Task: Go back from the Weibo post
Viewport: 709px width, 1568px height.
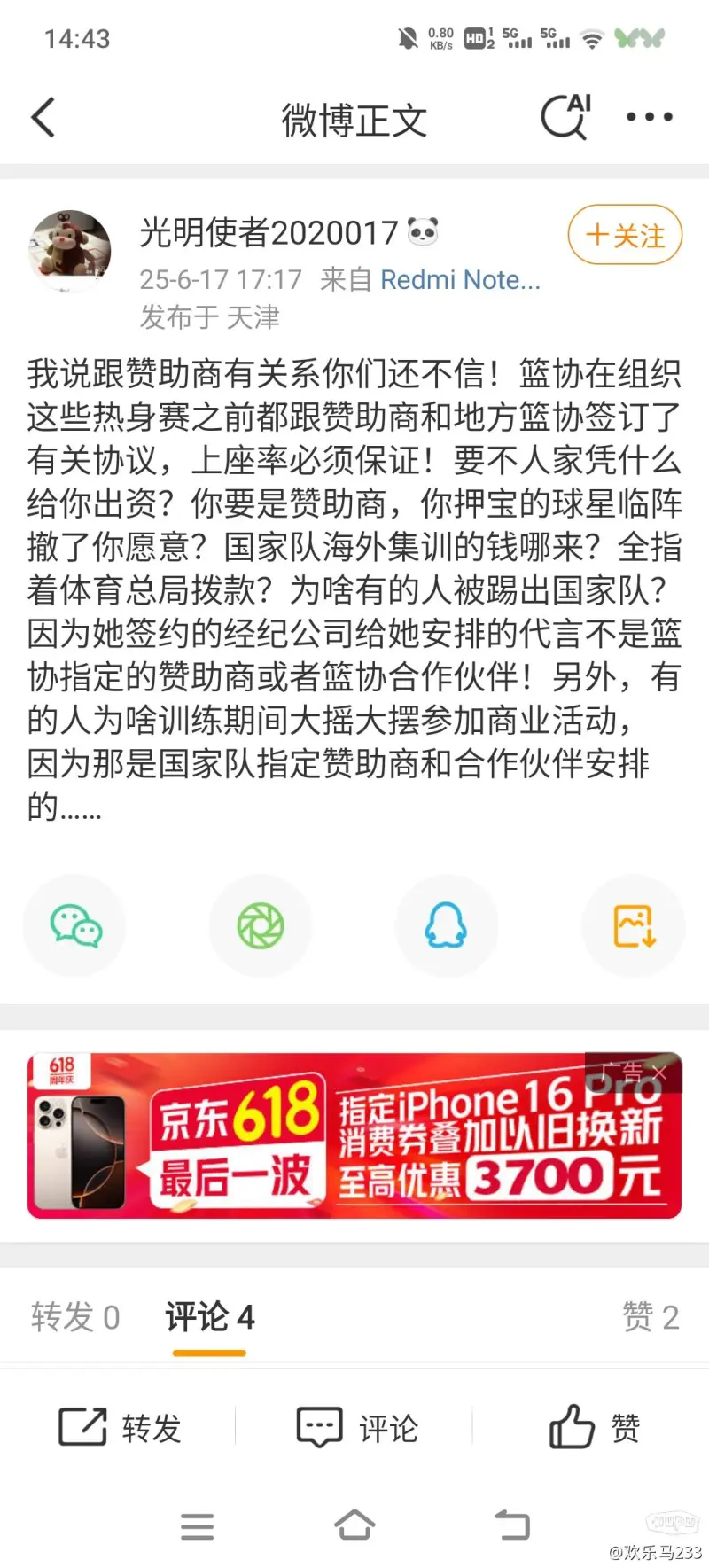Action: pyautogui.click(x=43, y=118)
